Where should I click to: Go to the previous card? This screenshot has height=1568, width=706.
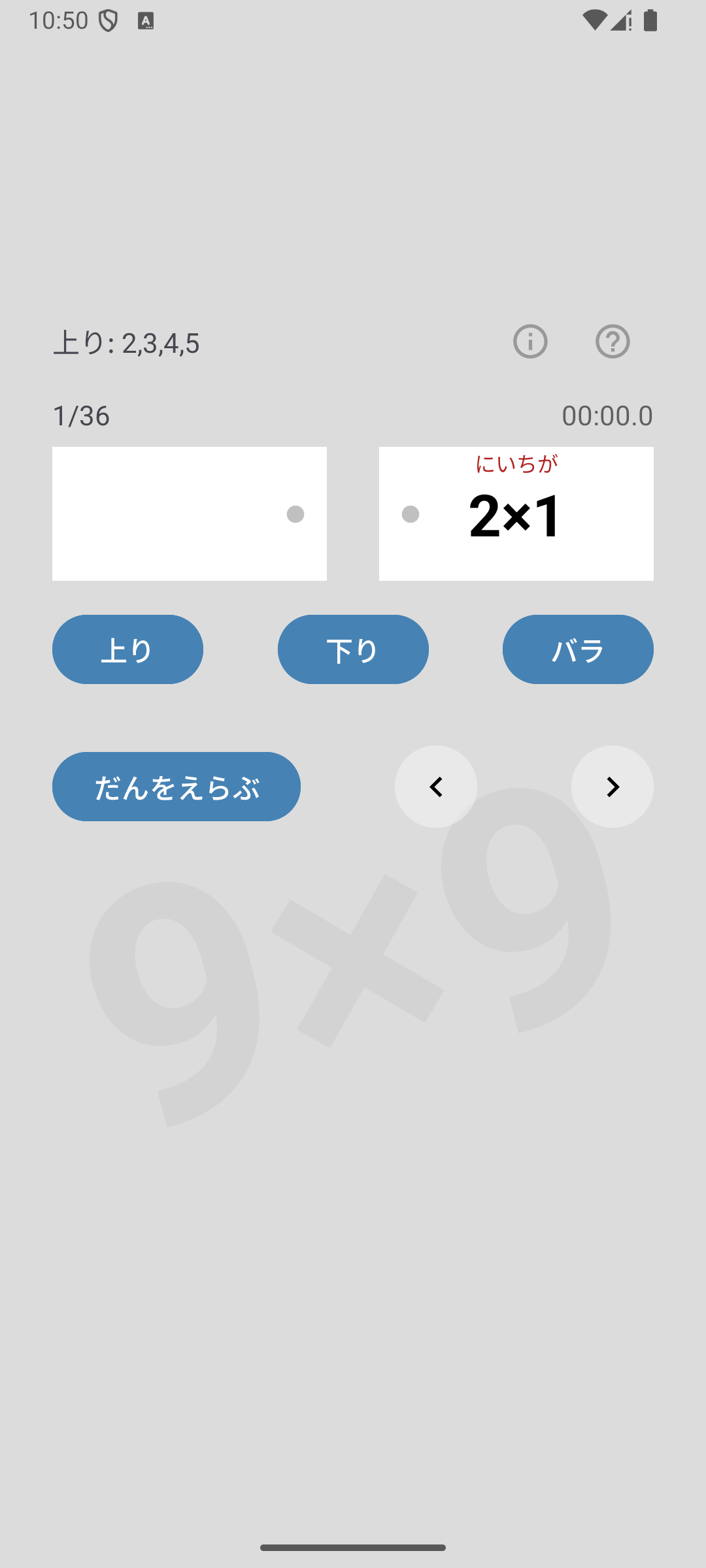pyautogui.click(x=436, y=787)
